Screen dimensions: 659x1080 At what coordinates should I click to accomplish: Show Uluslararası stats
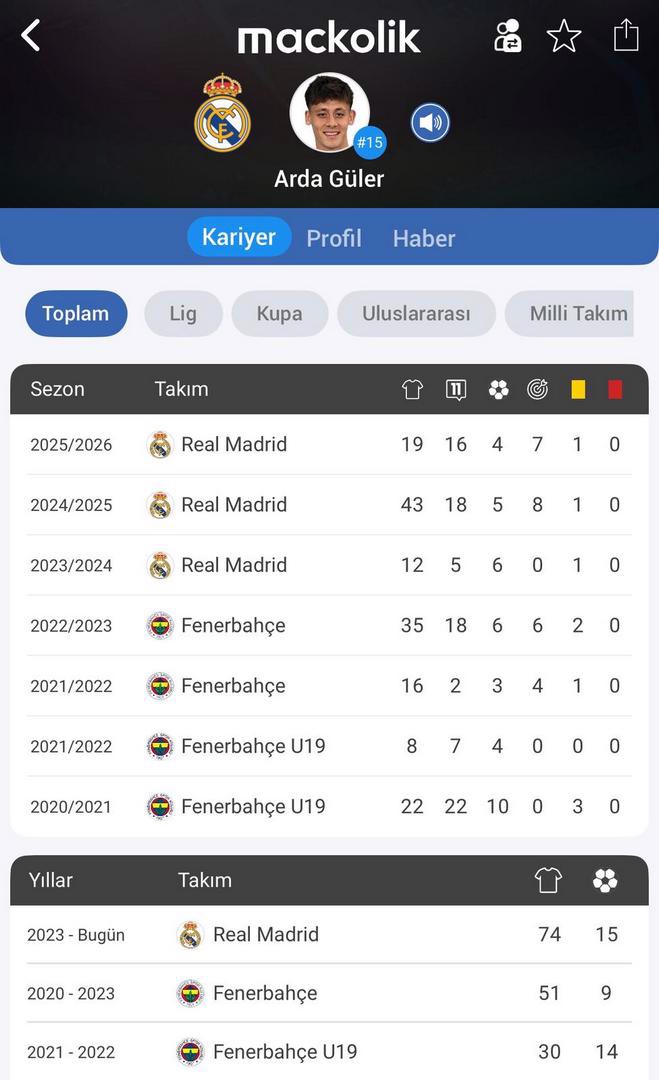click(416, 313)
